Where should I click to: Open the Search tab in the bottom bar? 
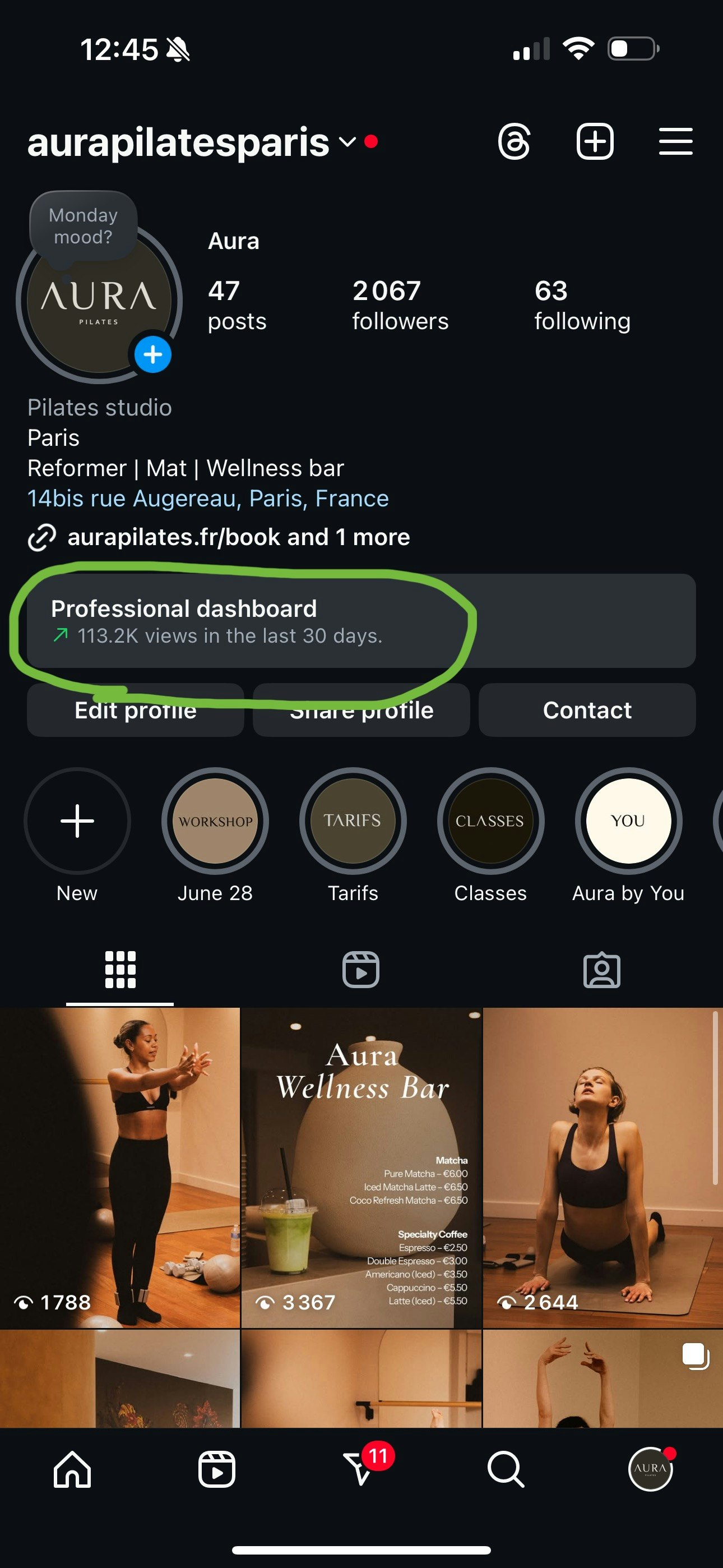pos(506,1469)
